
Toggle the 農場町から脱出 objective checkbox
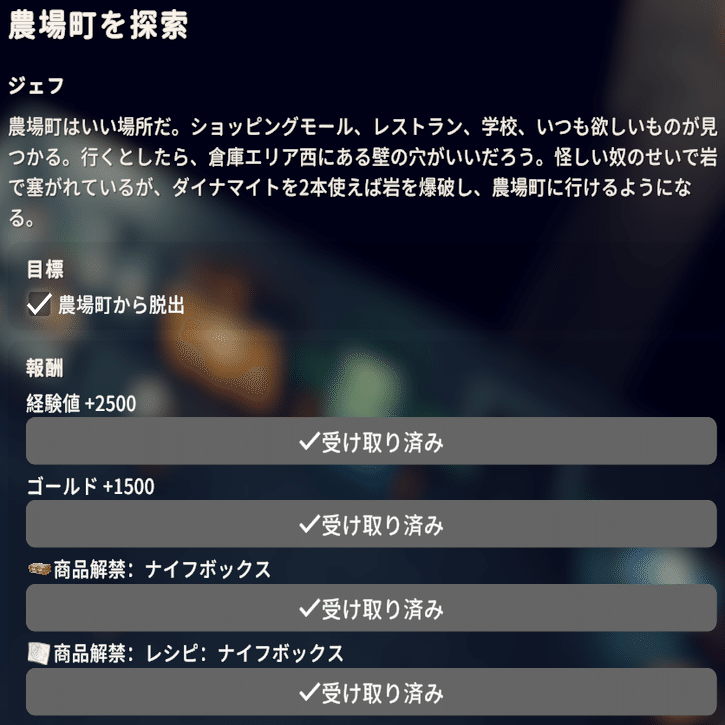tap(39, 304)
